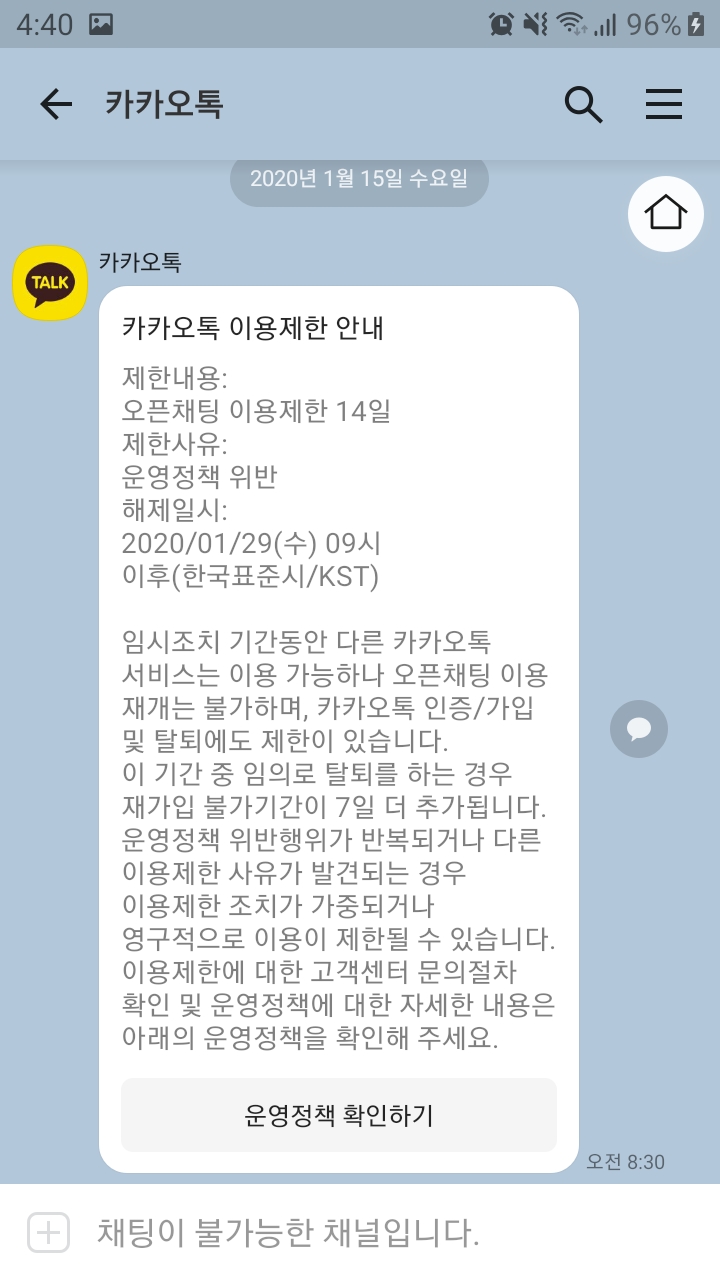Tap the 운영정책 확인하기 button
The image size is (720, 1280).
point(338,1115)
